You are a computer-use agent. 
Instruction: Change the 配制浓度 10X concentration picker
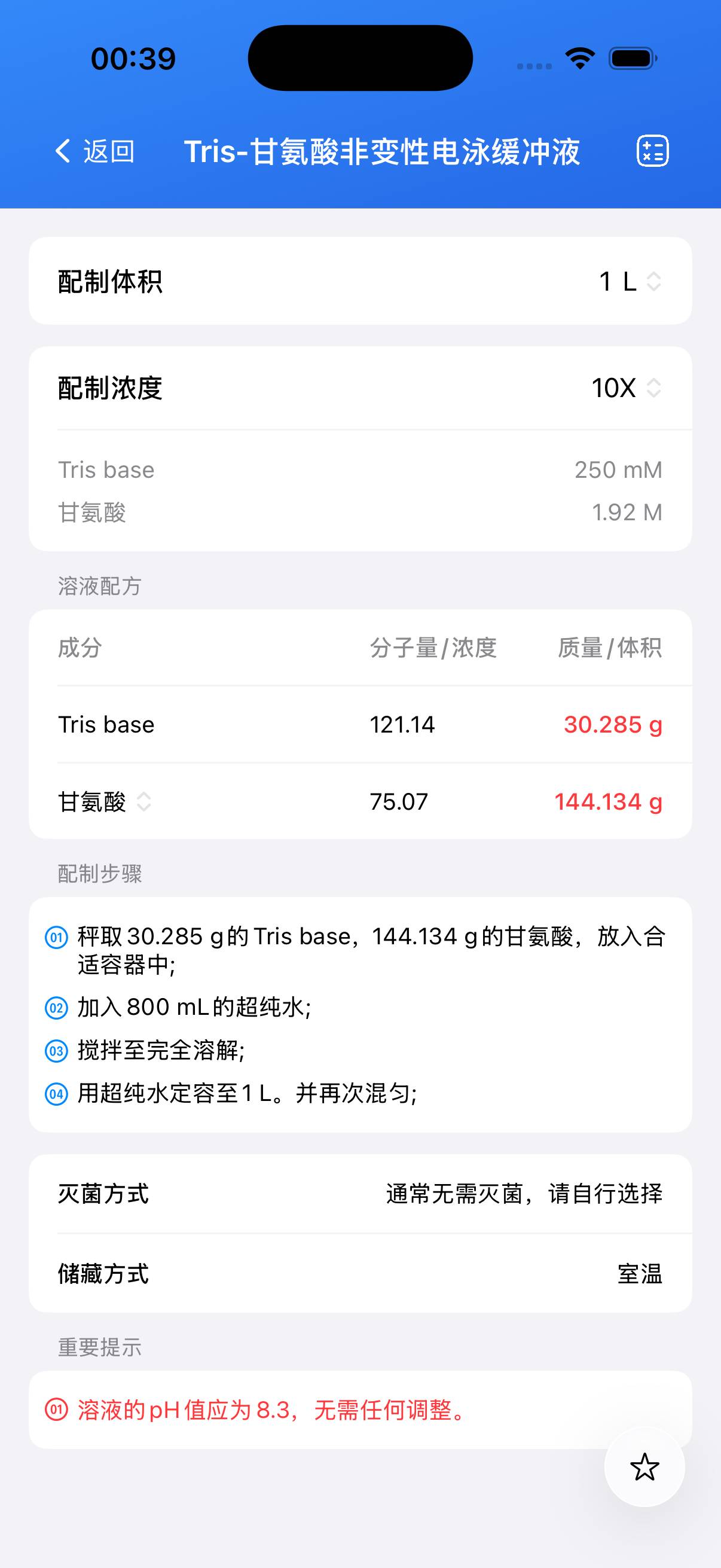[625, 388]
